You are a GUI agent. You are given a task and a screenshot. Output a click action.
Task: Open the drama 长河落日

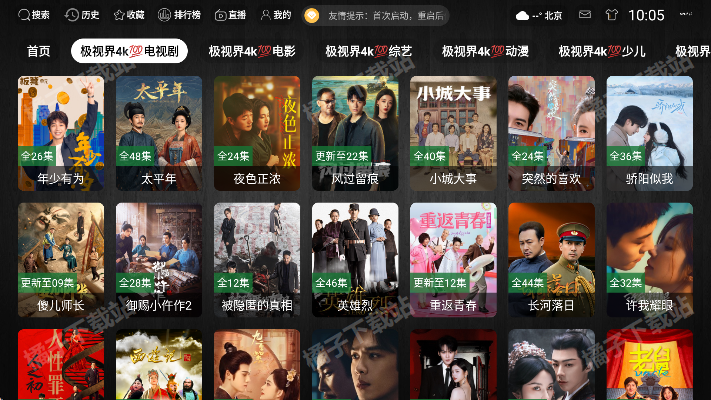click(550, 259)
